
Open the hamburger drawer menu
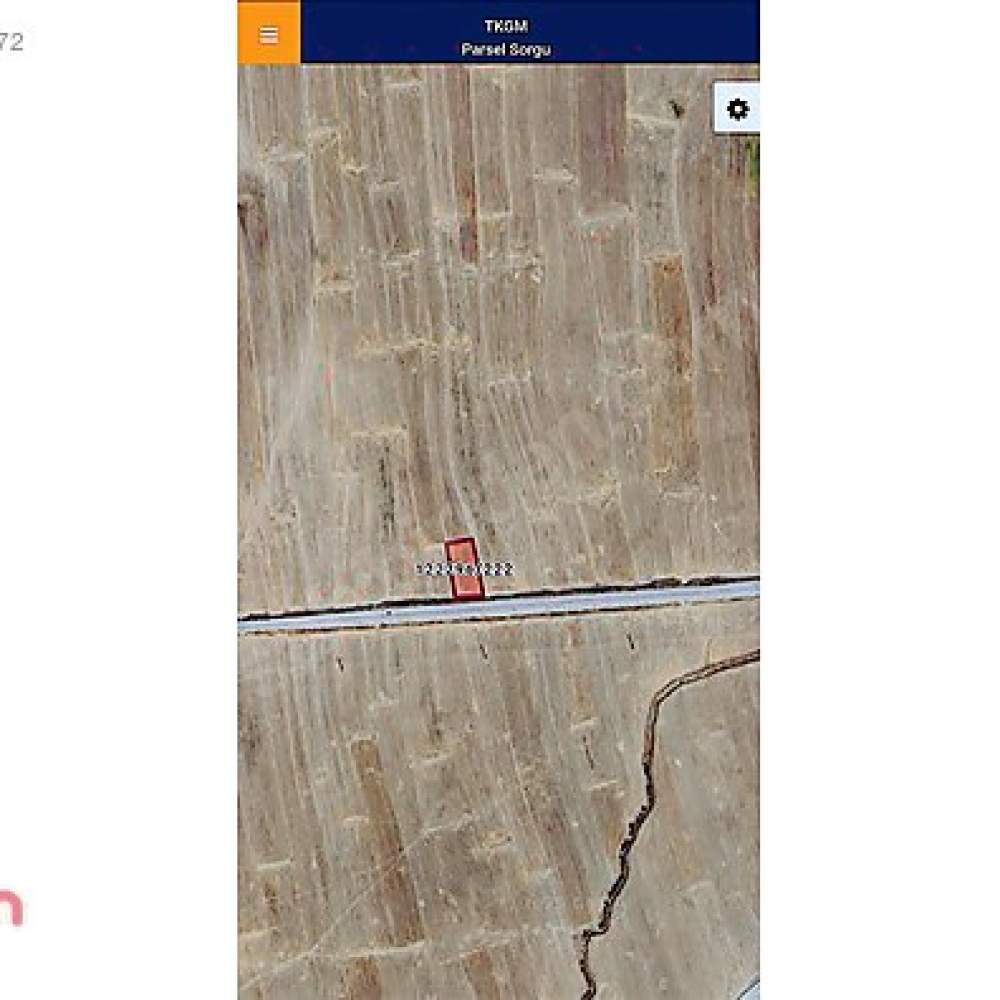coord(268,34)
